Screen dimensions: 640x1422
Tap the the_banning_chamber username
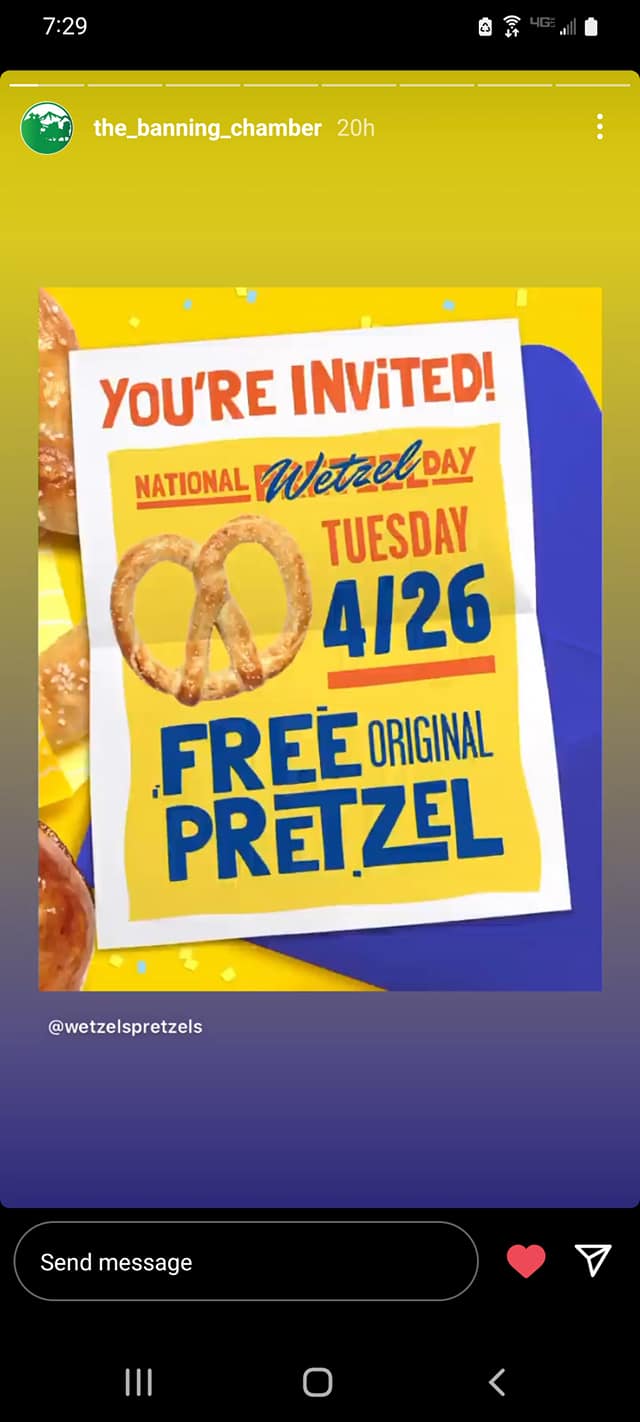207,128
